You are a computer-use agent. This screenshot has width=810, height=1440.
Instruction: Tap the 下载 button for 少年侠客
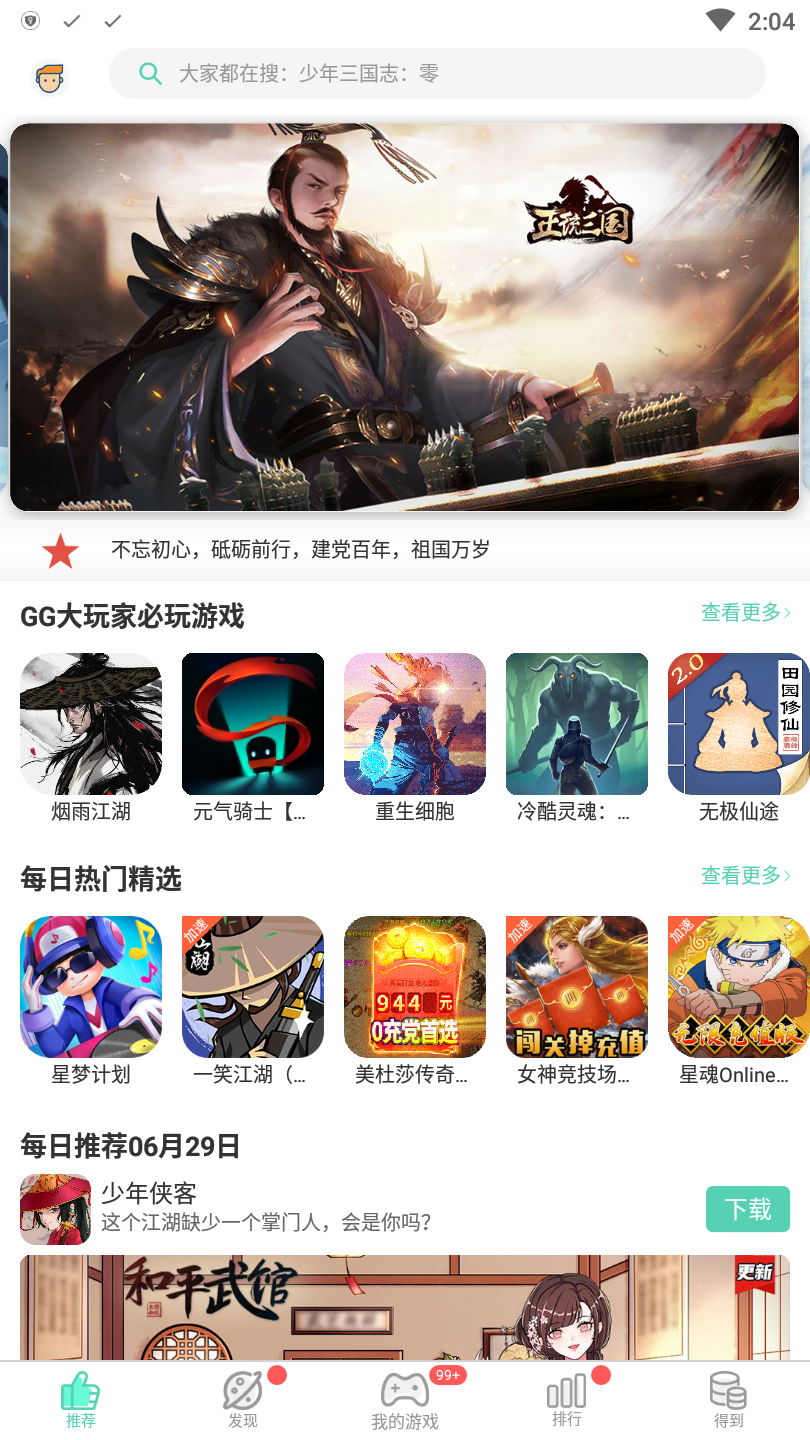(x=748, y=1209)
